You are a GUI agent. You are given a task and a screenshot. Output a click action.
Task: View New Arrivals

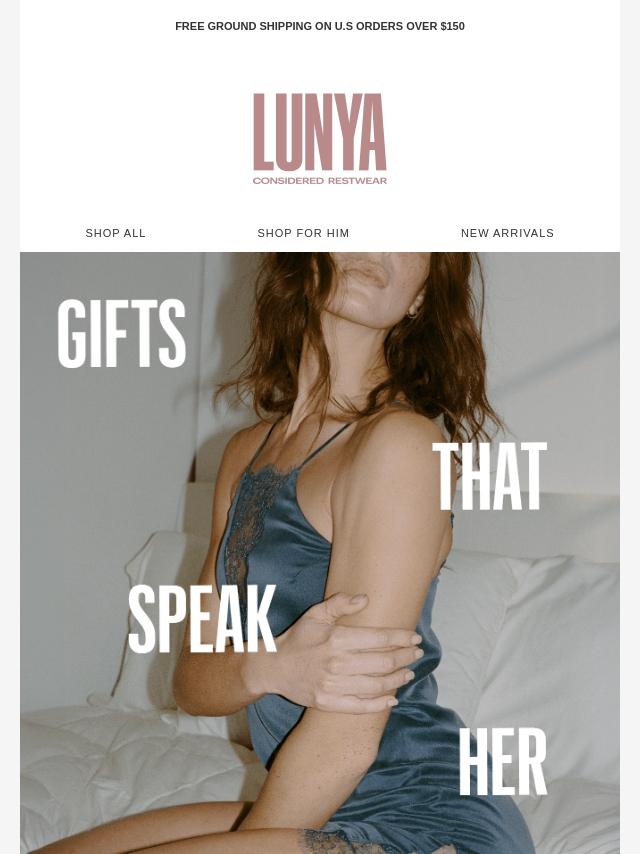(507, 233)
